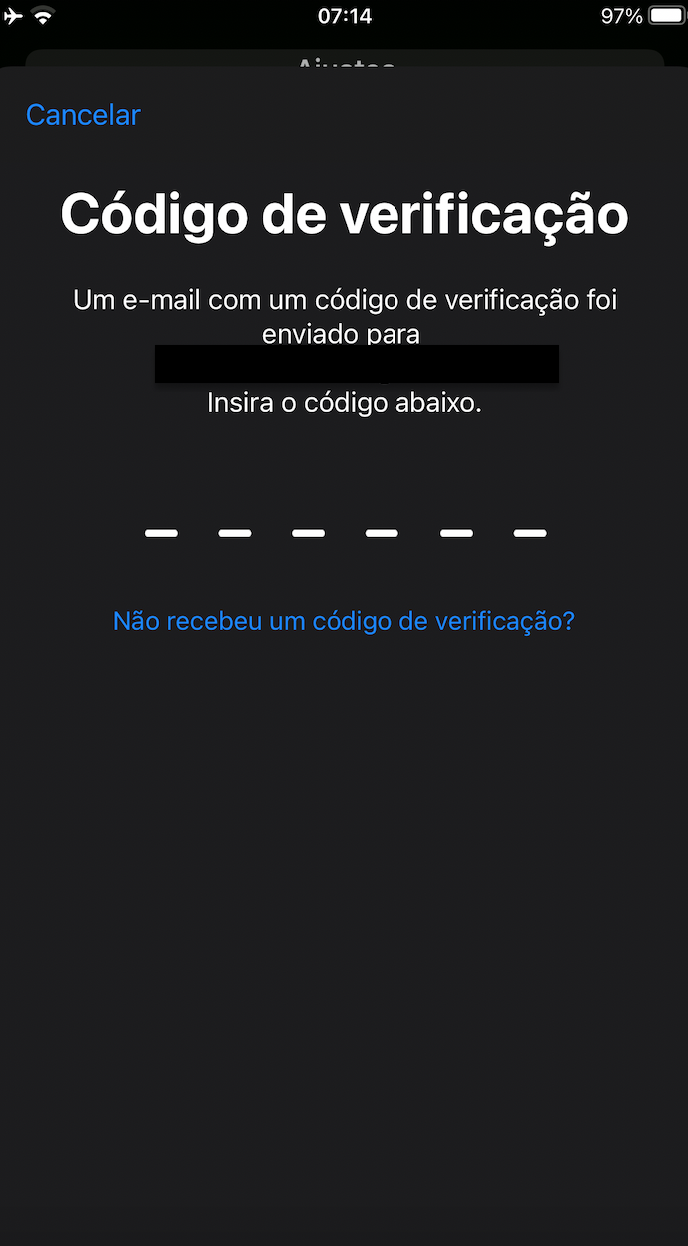Open 'Não recebeu um código de verificação?' link
The width and height of the screenshot is (688, 1246).
click(344, 621)
